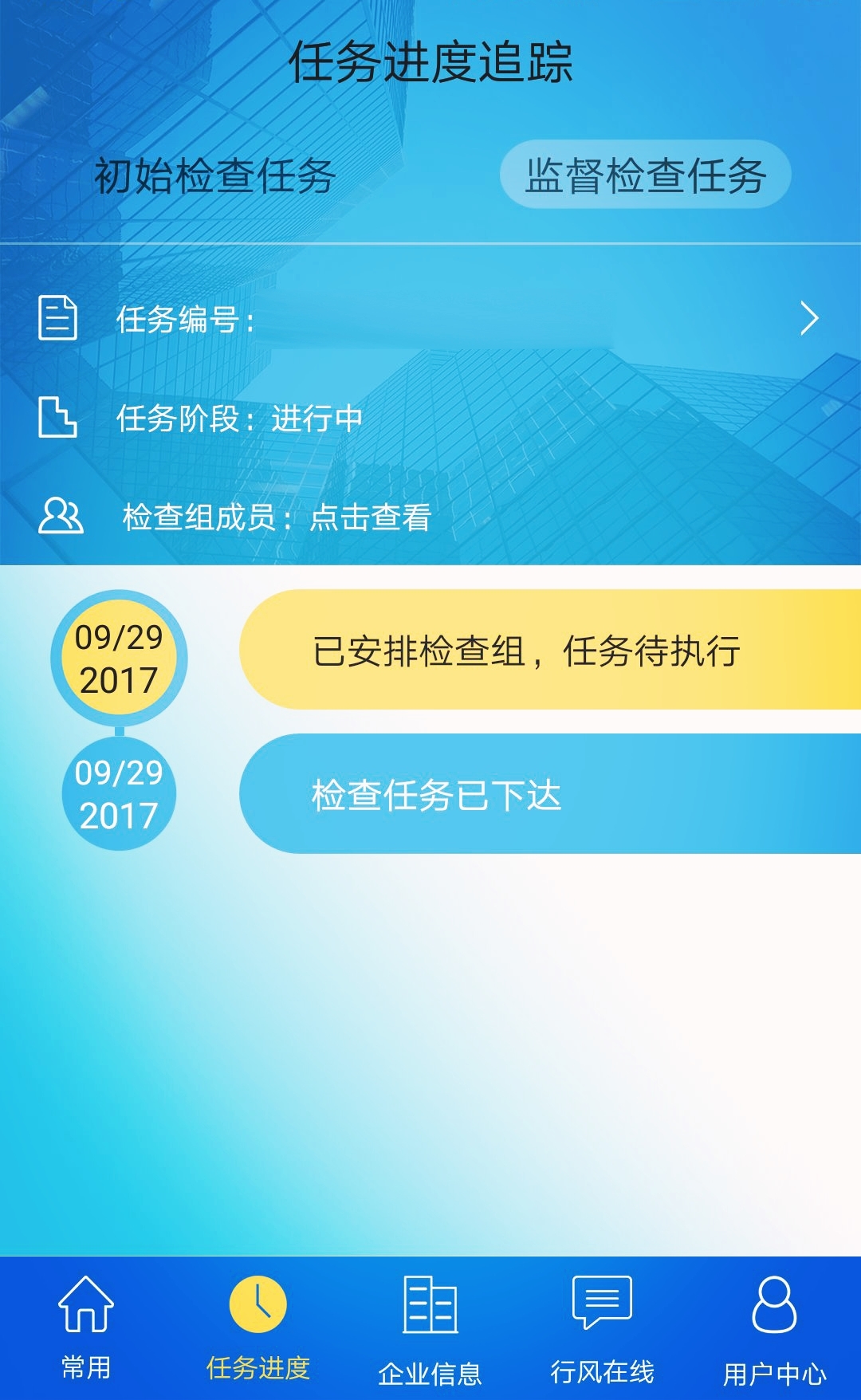Go to 用户中心 tab
Screen dimensions: 861x1400
click(774, 1328)
